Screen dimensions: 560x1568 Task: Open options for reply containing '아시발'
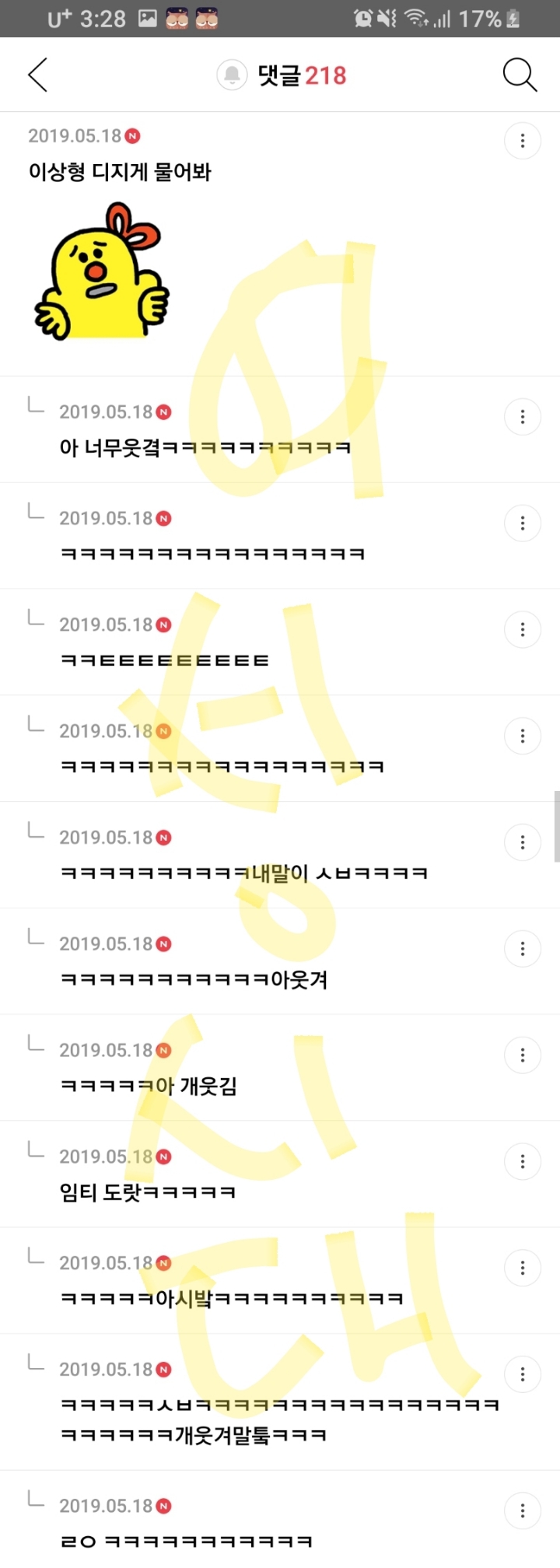[523, 1269]
